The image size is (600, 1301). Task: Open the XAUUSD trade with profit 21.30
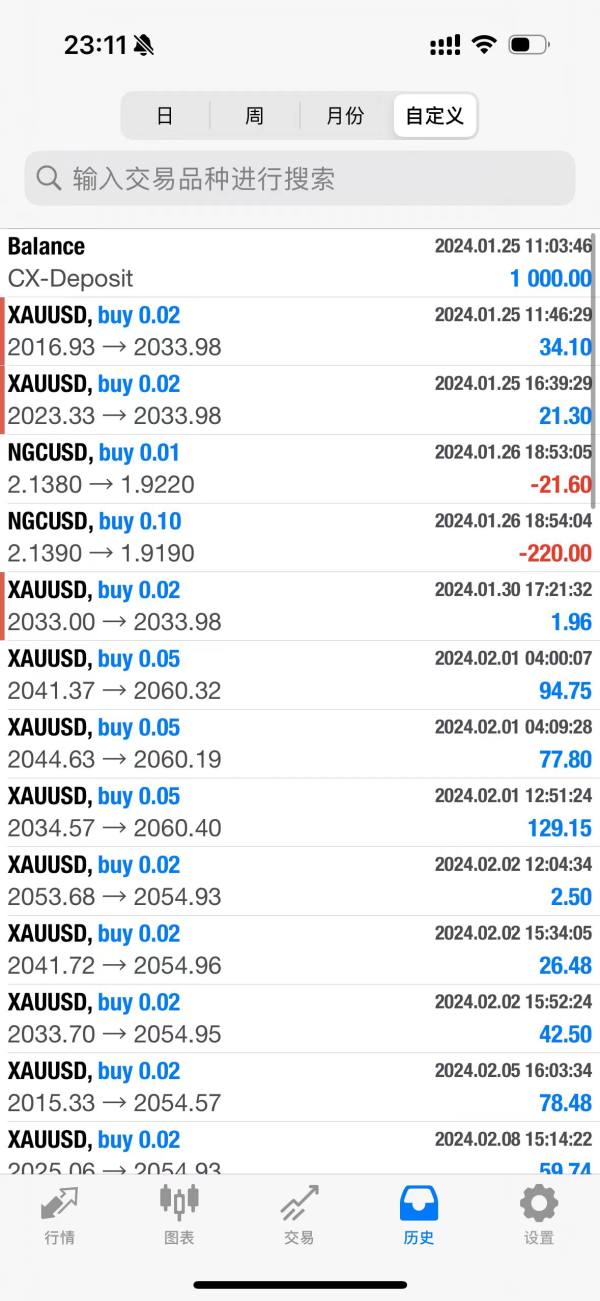click(300, 400)
